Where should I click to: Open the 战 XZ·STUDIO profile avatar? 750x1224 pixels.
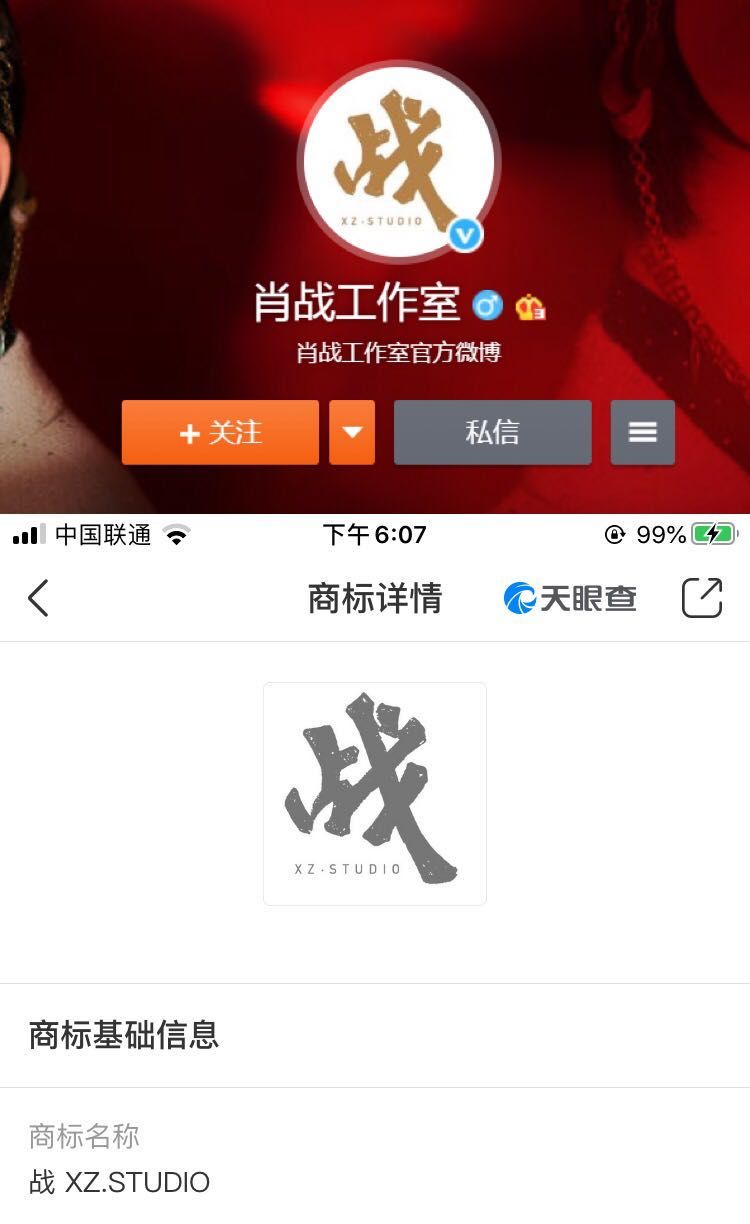398,162
